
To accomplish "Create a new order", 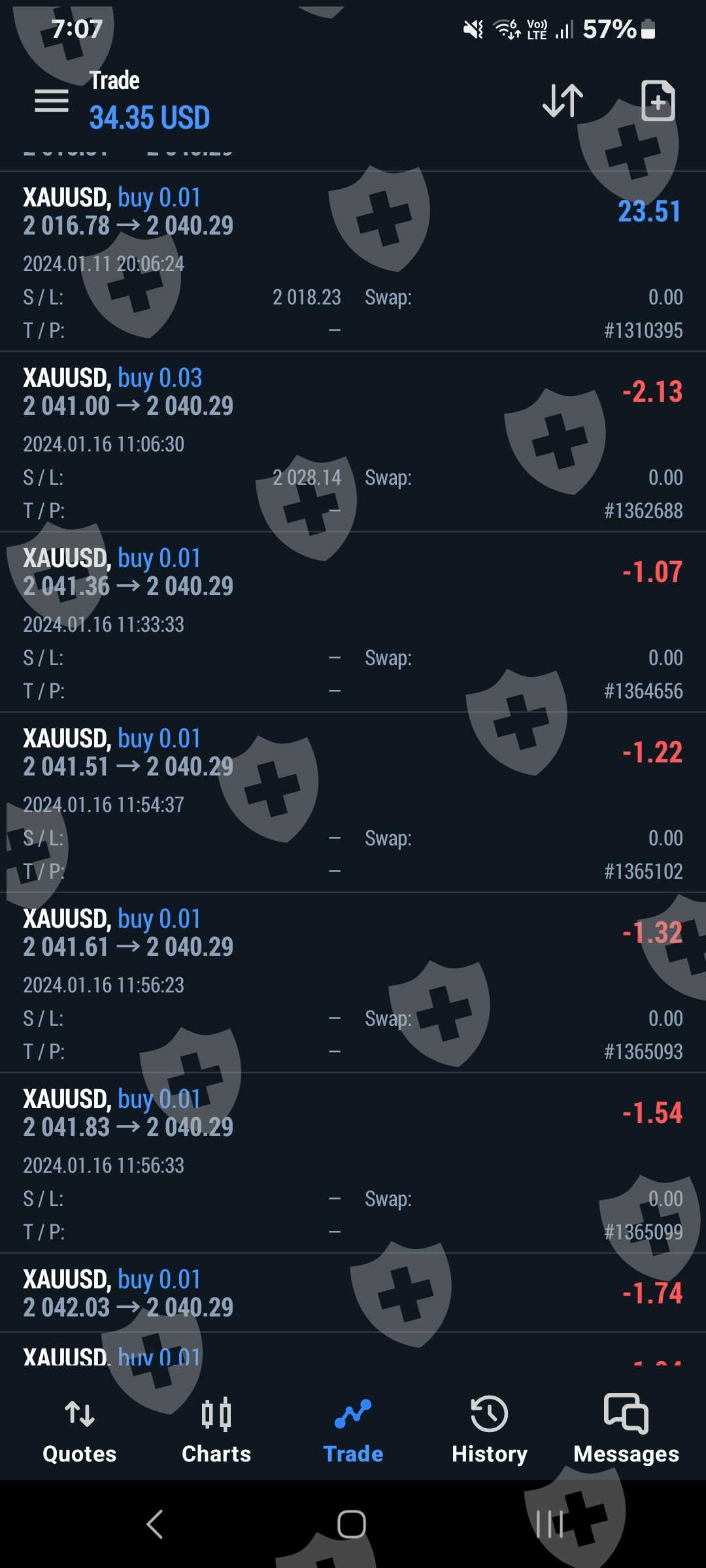I will (658, 101).
